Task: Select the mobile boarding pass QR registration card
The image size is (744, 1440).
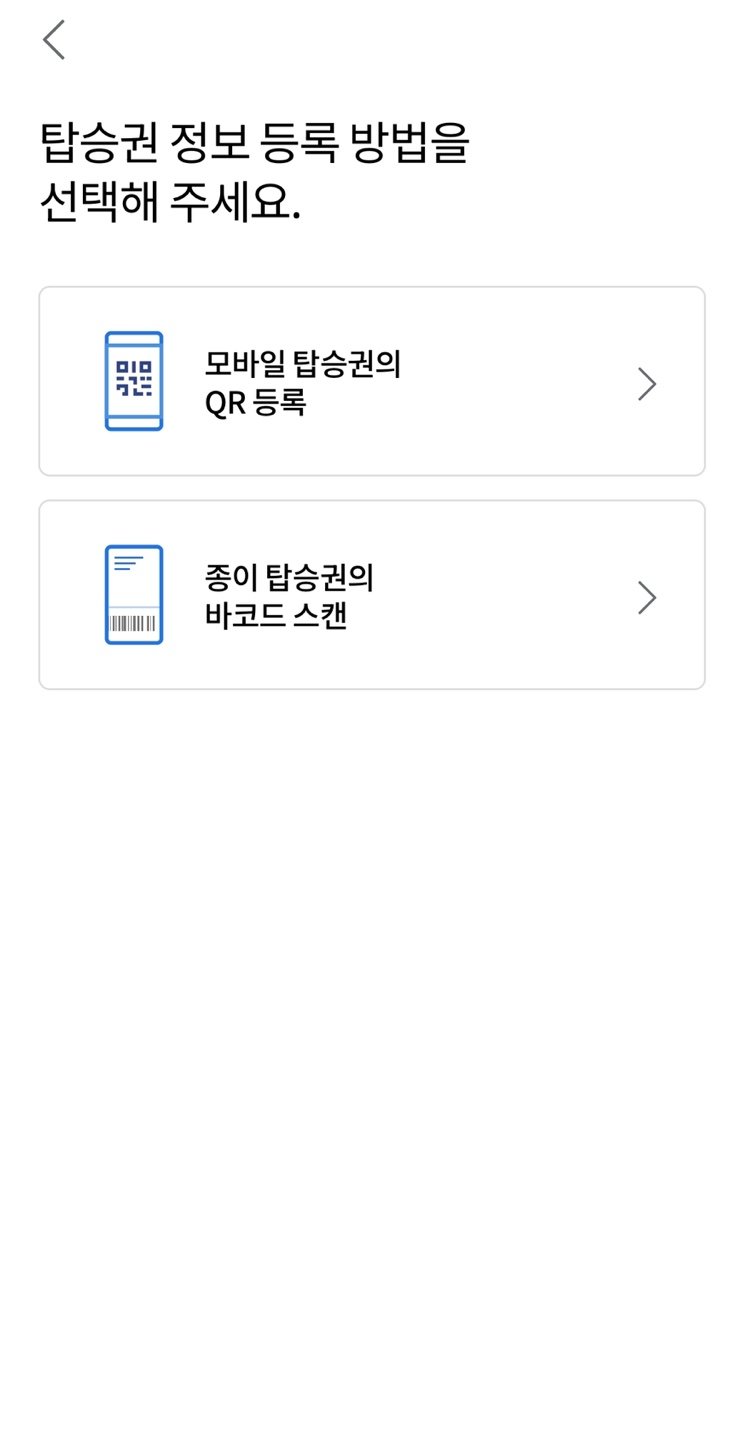Action: 372,381
